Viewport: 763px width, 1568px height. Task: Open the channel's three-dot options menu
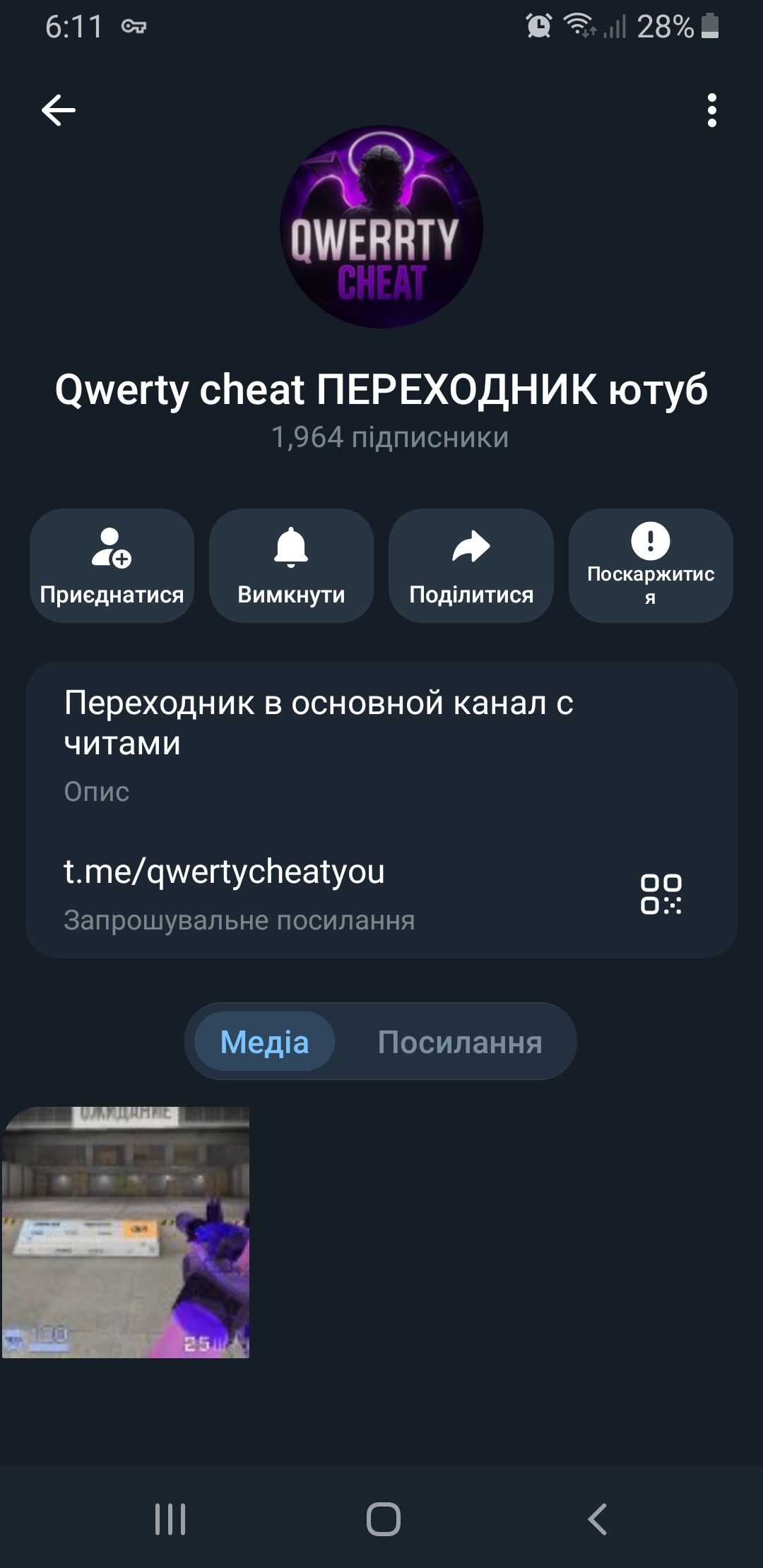pyautogui.click(x=712, y=109)
